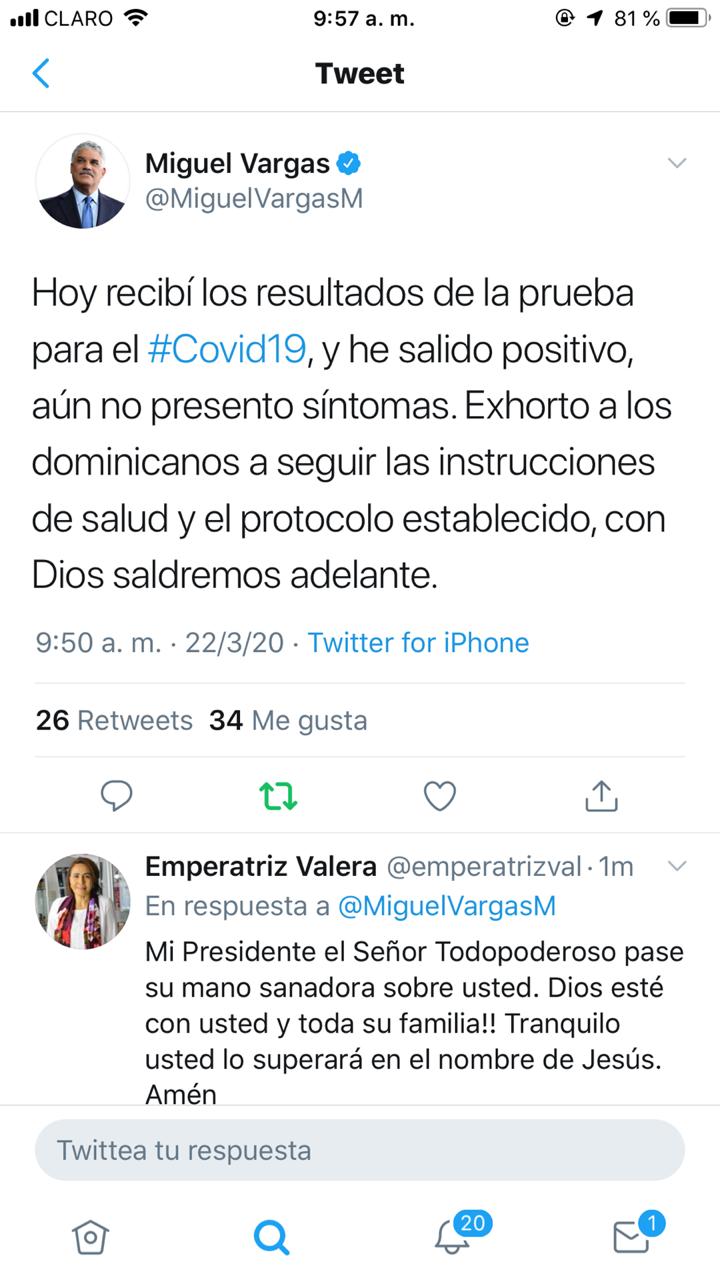Image resolution: width=720 pixels, height=1280 pixels.
Task: Expand options chevron on Emperatriz Valera's reply
Action: point(677,866)
